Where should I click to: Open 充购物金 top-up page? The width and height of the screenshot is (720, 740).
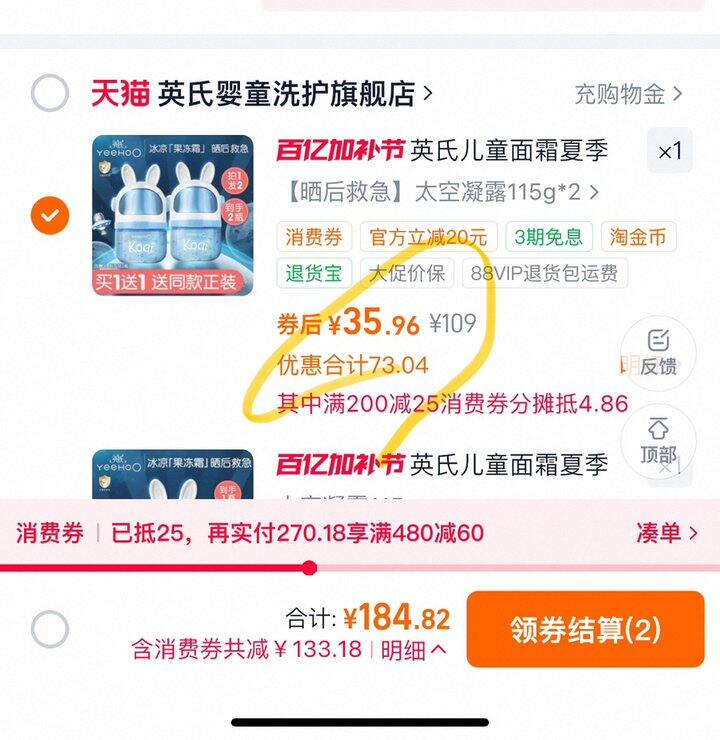(628, 94)
